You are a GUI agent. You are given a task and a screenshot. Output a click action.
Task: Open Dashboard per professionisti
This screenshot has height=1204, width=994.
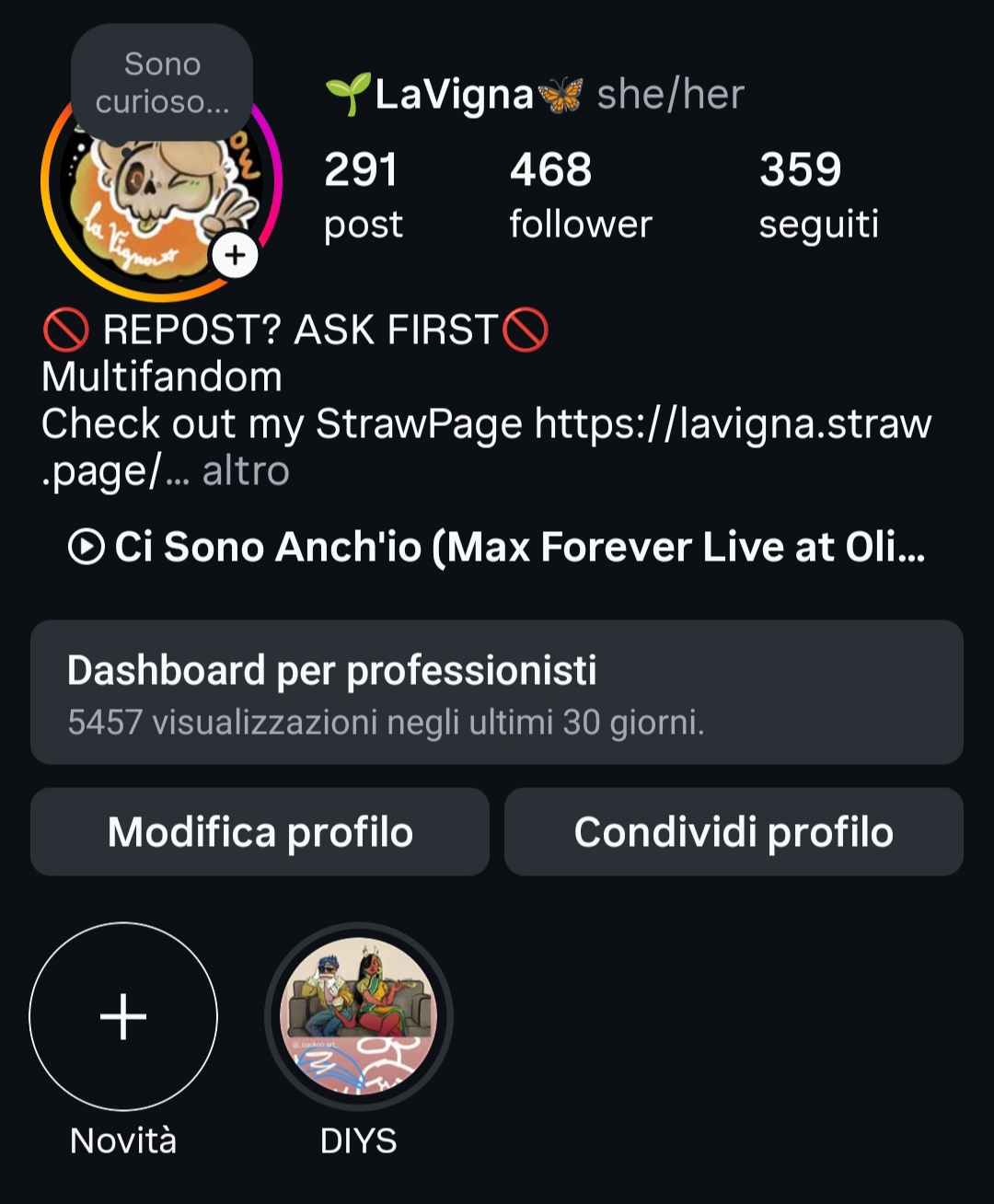[x=497, y=692]
